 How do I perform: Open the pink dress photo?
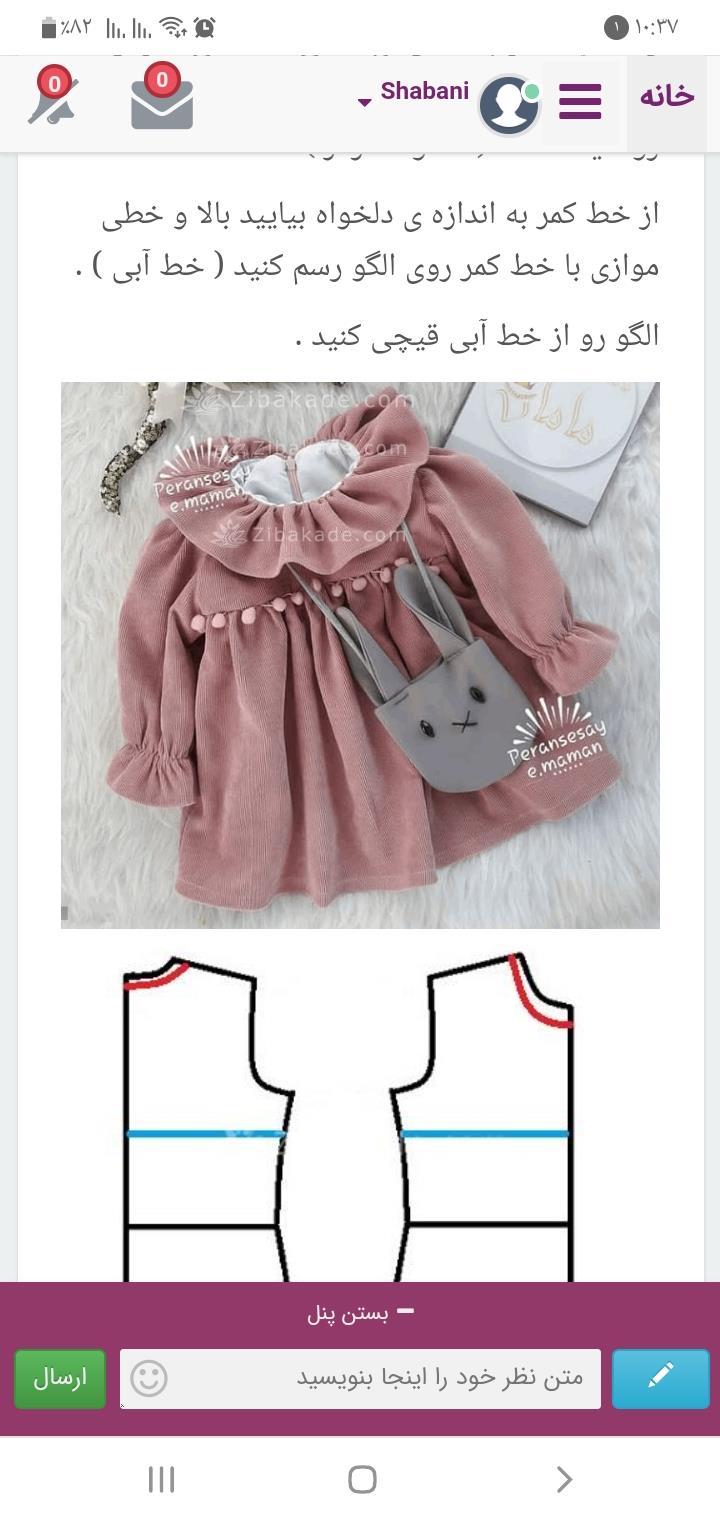pyautogui.click(x=360, y=655)
